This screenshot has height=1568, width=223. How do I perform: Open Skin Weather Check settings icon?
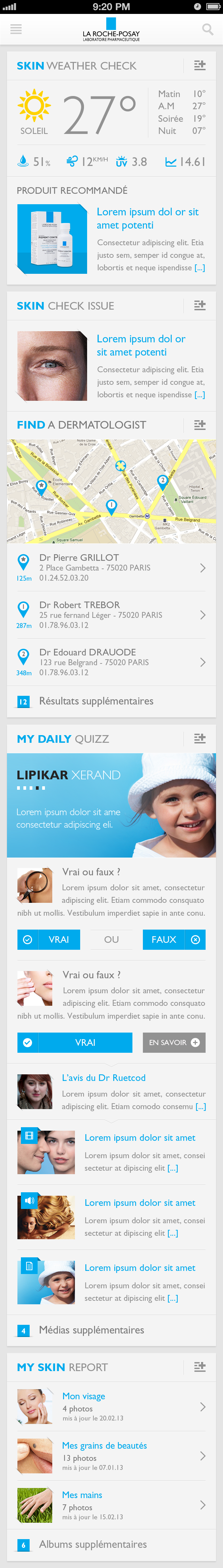pos(199,65)
